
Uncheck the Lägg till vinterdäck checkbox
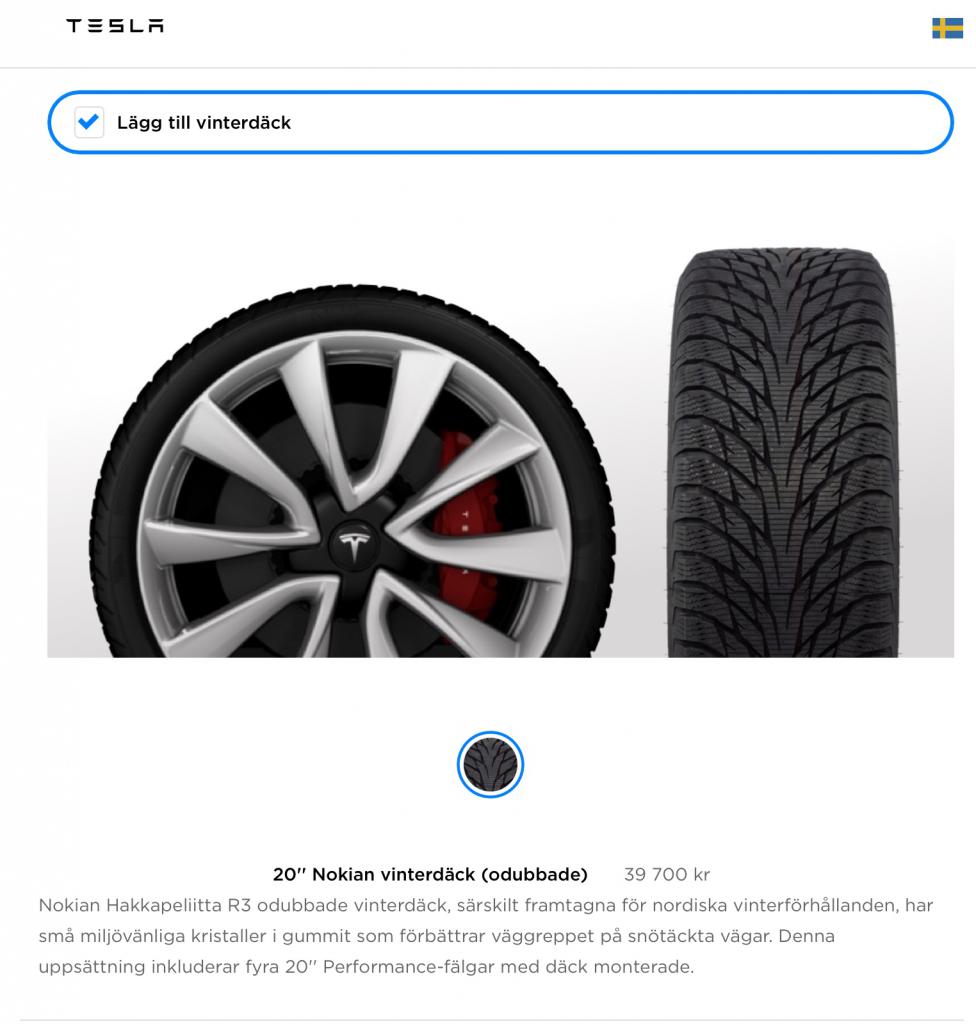tap(89, 122)
